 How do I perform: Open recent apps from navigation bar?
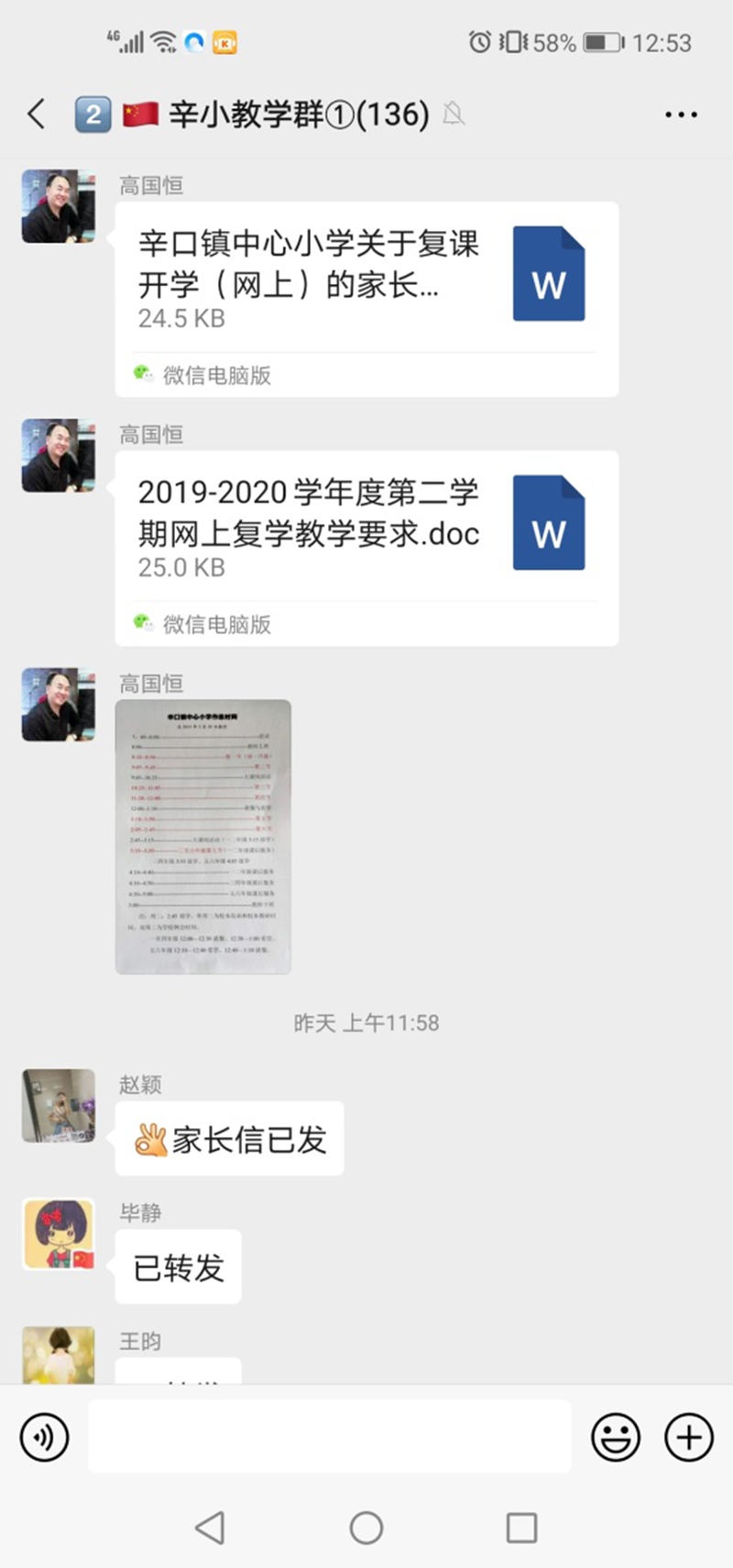[521, 1528]
